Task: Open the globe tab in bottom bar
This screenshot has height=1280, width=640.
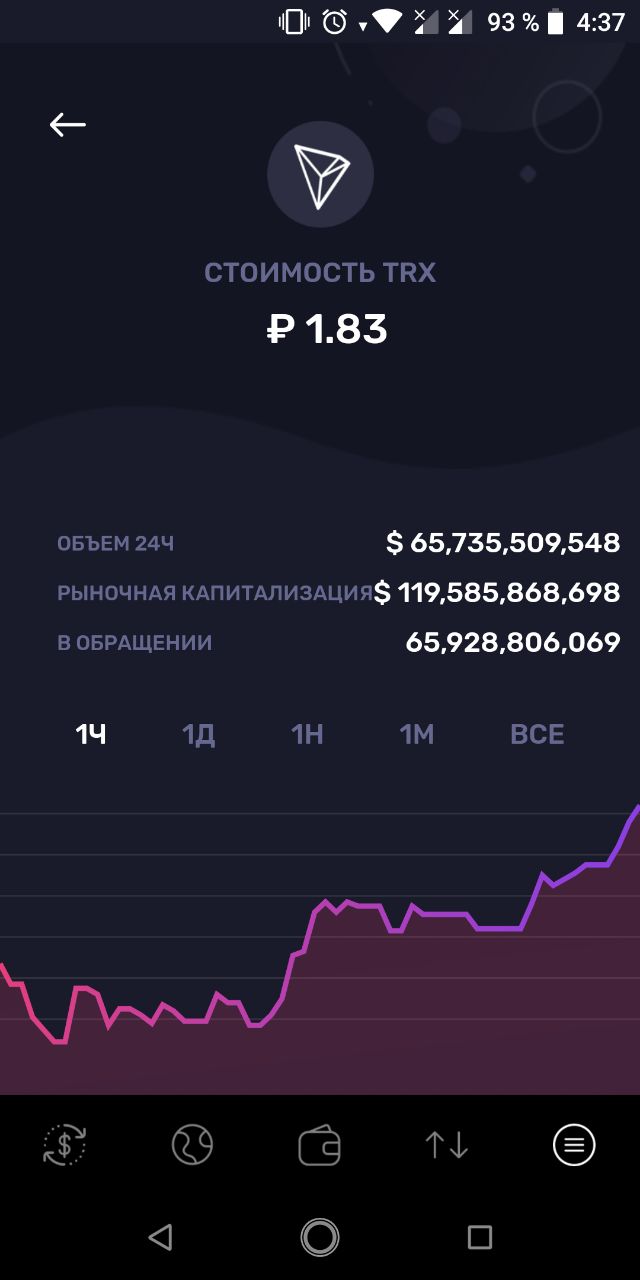Action: [192, 1145]
